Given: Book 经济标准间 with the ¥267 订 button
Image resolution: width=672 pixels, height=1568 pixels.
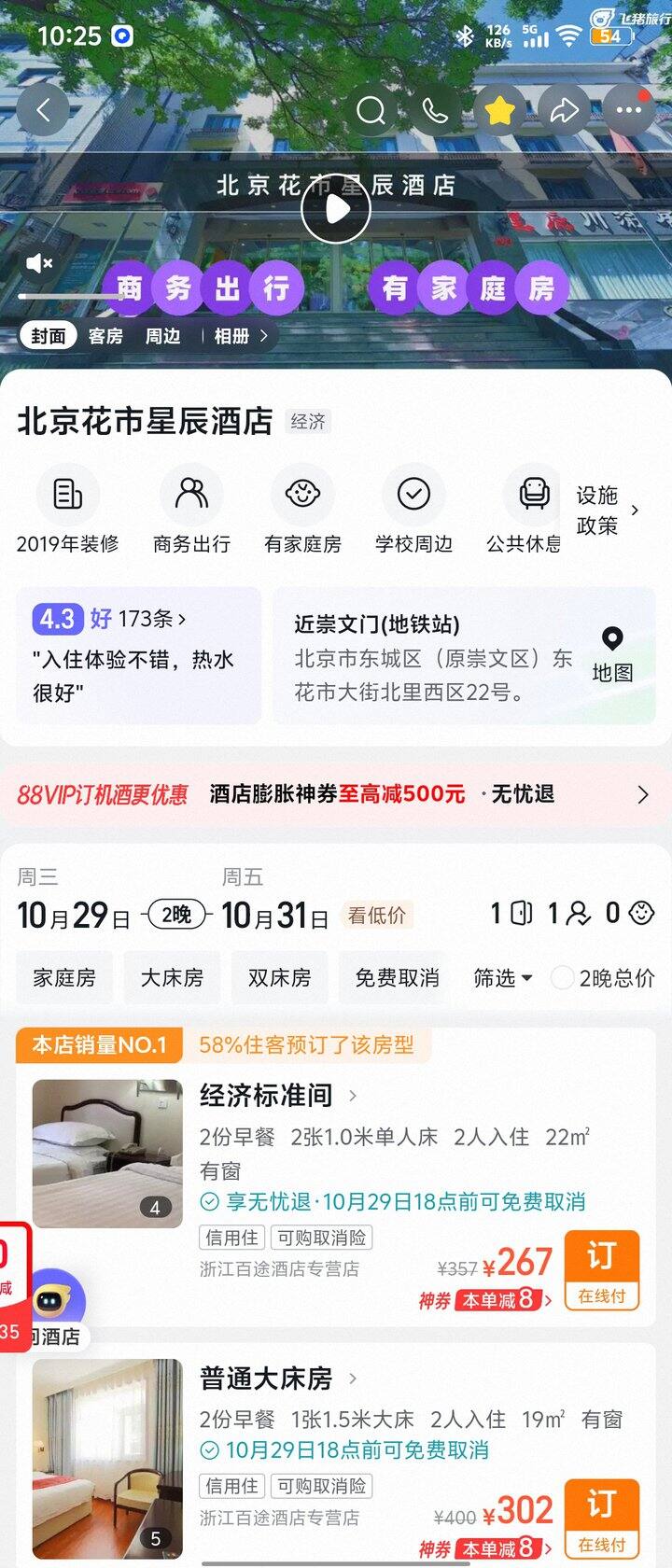Looking at the screenshot, I should tap(601, 1269).
